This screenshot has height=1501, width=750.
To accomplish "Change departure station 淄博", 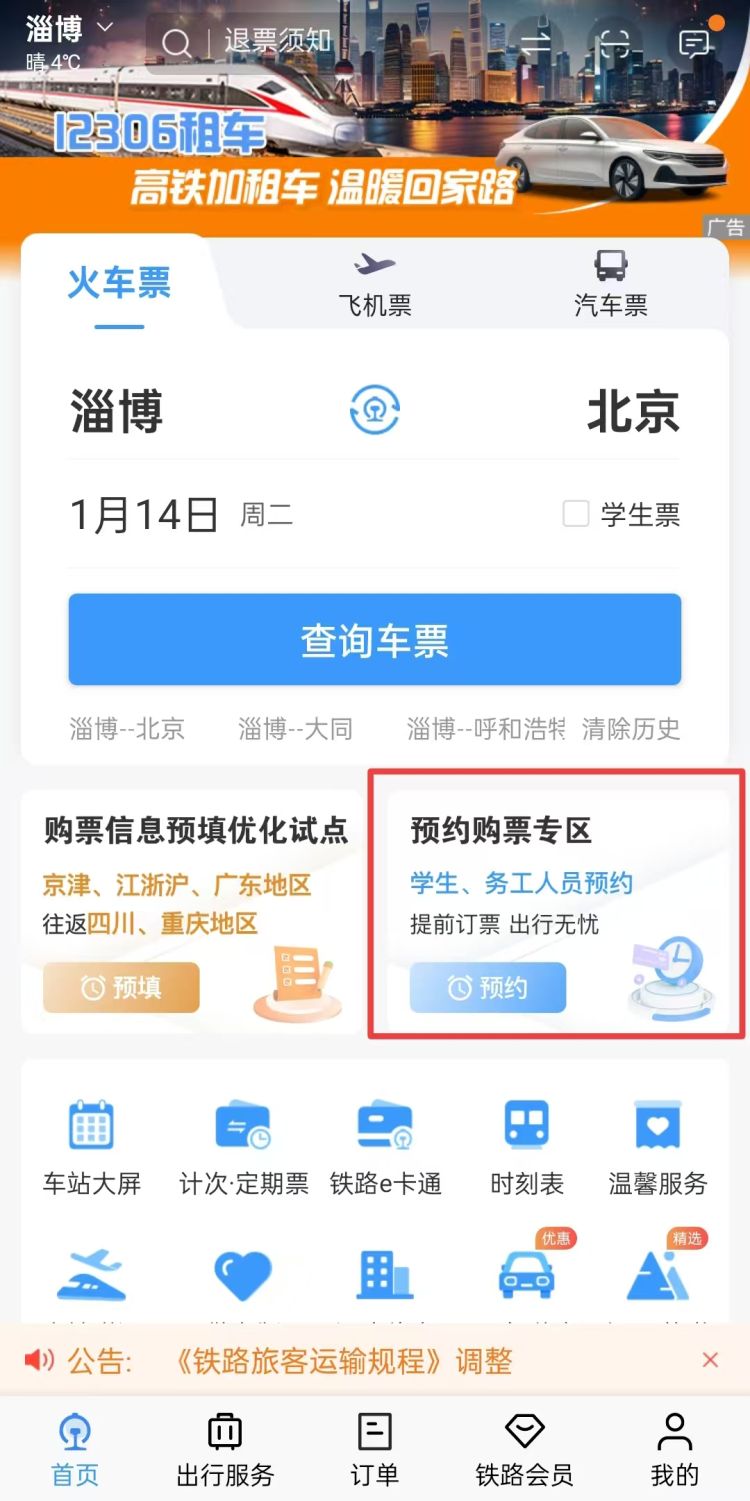I will pyautogui.click(x=117, y=412).
